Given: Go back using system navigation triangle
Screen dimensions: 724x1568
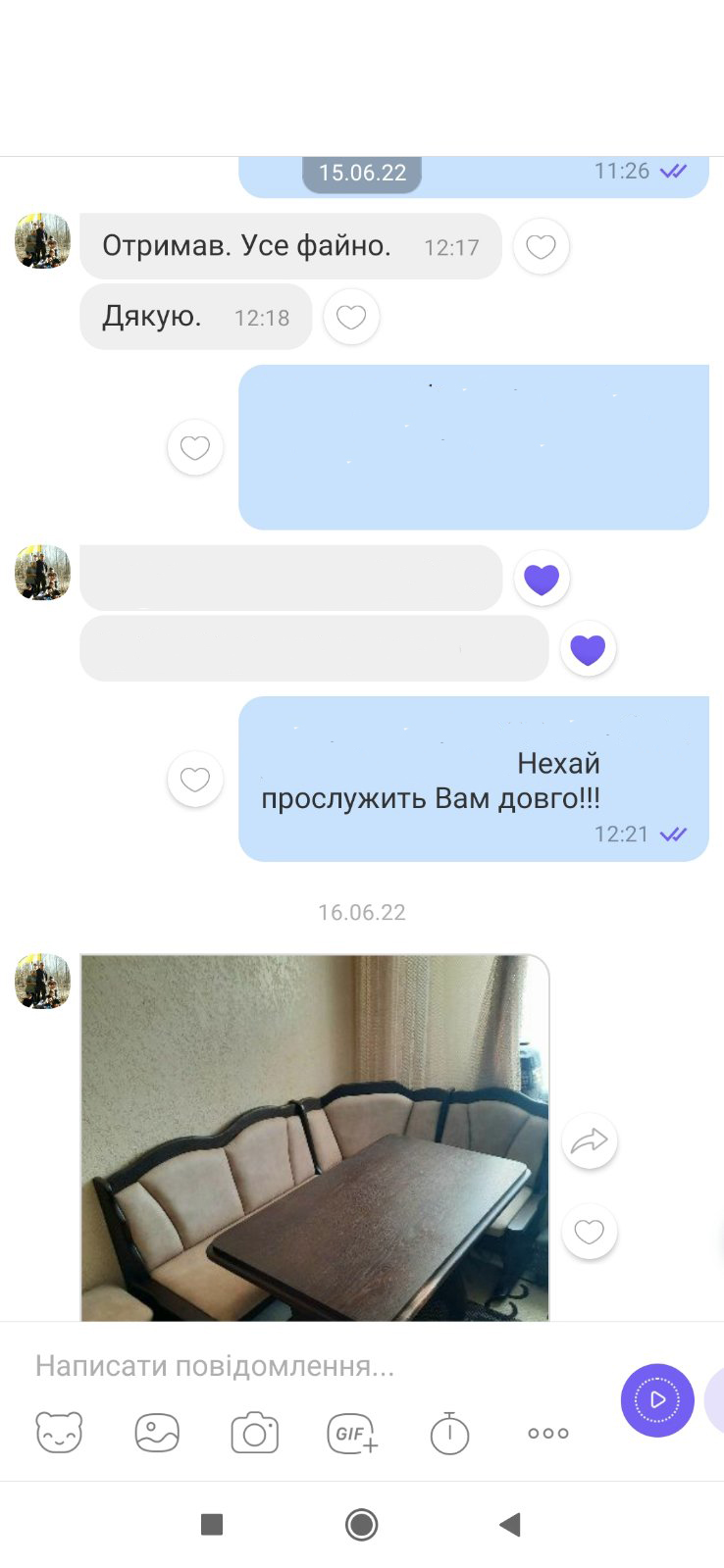Looking at the screenshot, I should 510,1524.
